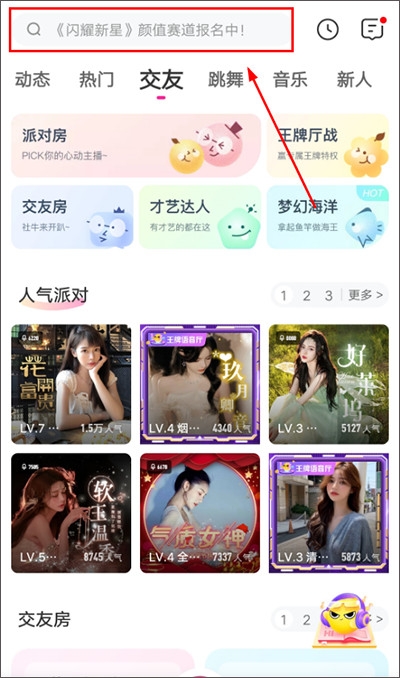Image resolution: width=400 pixels, height=678 pixels.
Task: Open the 交友房 category card
Action: click(x=72, y=217)
